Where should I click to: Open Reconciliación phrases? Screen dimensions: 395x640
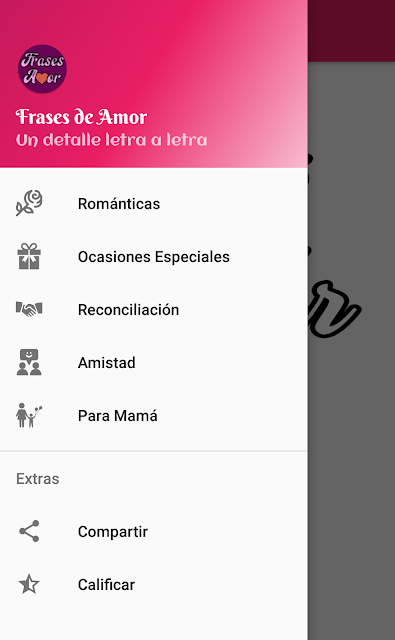tap(154, 309)
